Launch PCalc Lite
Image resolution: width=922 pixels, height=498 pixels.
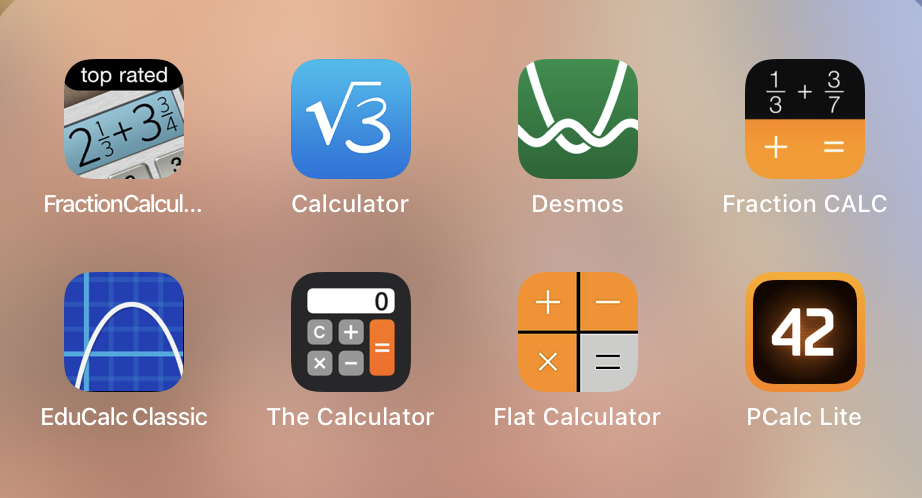coord(804,332)
